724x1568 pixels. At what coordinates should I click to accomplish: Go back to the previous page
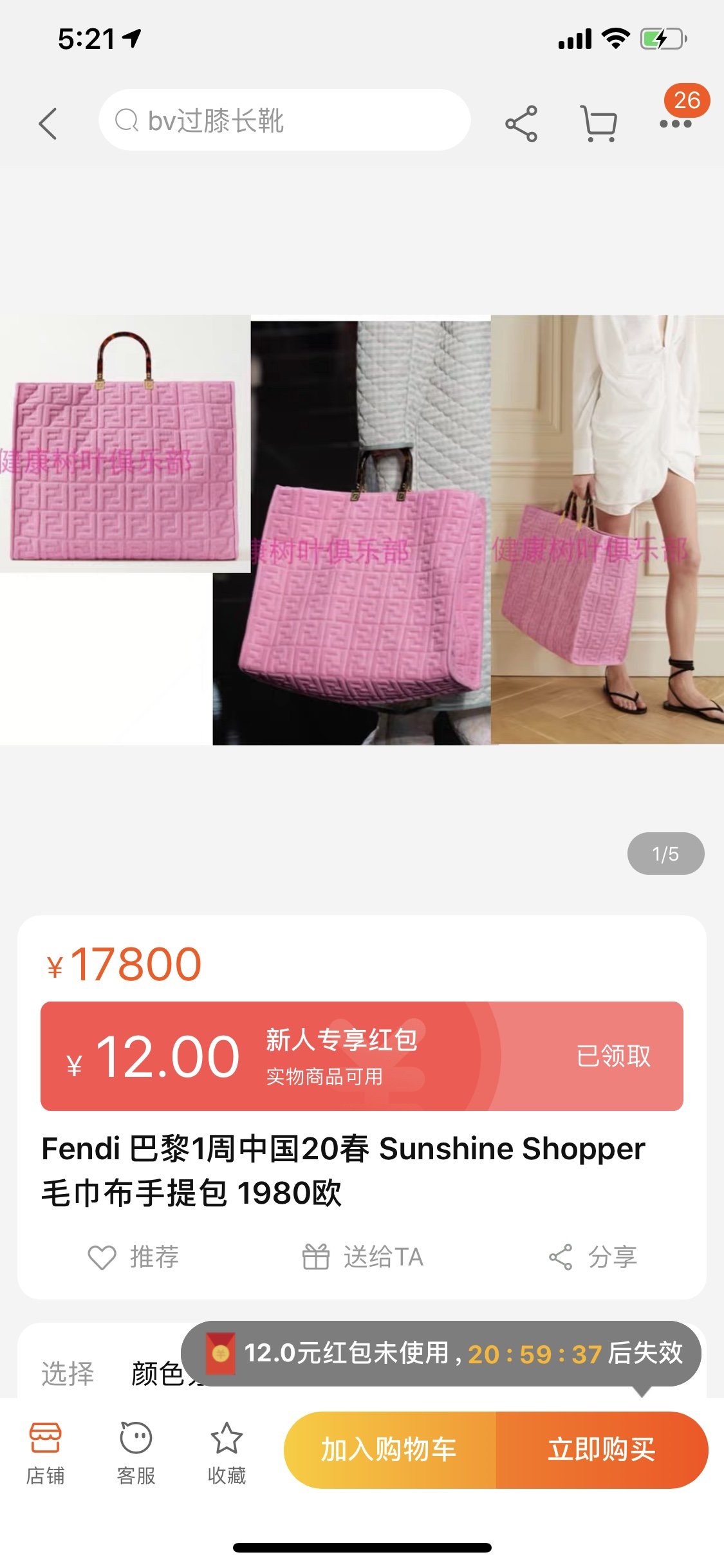coord(48,123)
